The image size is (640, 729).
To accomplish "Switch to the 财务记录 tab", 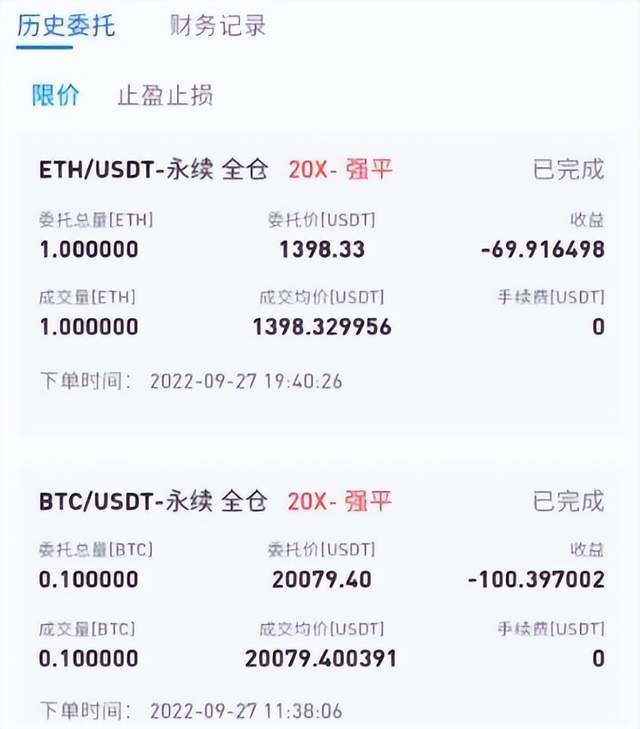I will tap(217, 25).
